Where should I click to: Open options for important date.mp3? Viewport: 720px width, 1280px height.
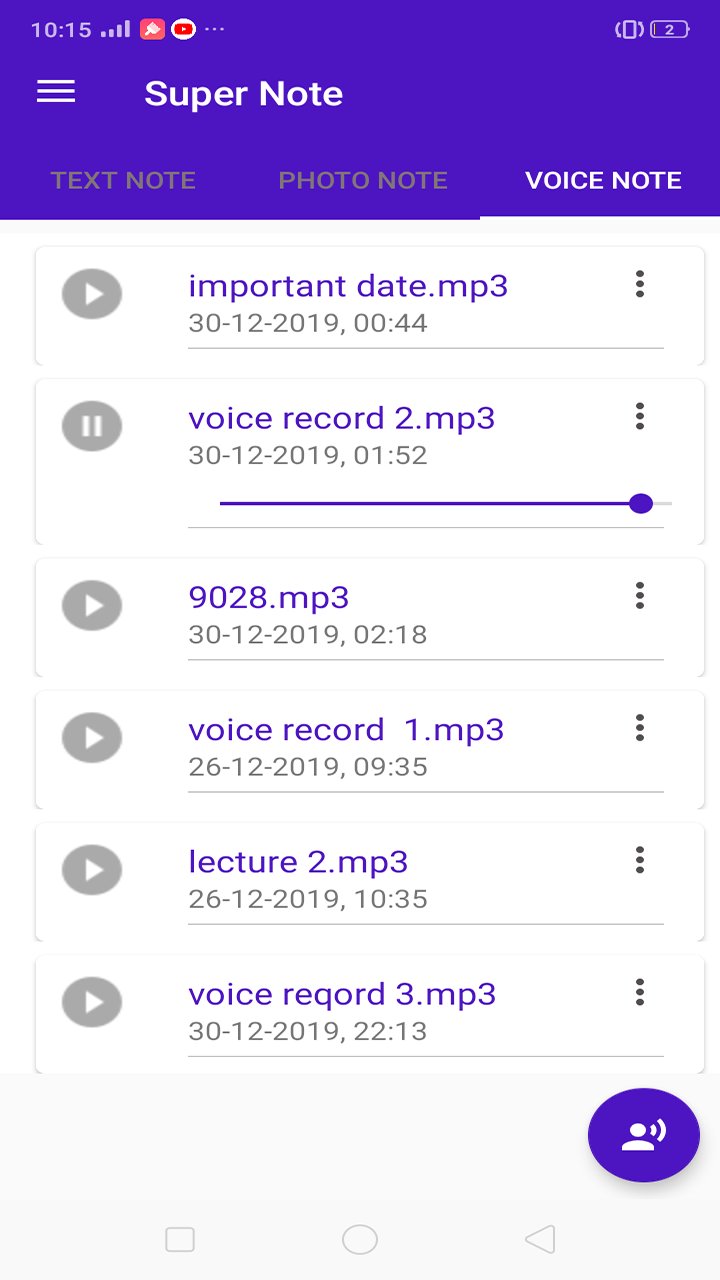pos(640,285)
